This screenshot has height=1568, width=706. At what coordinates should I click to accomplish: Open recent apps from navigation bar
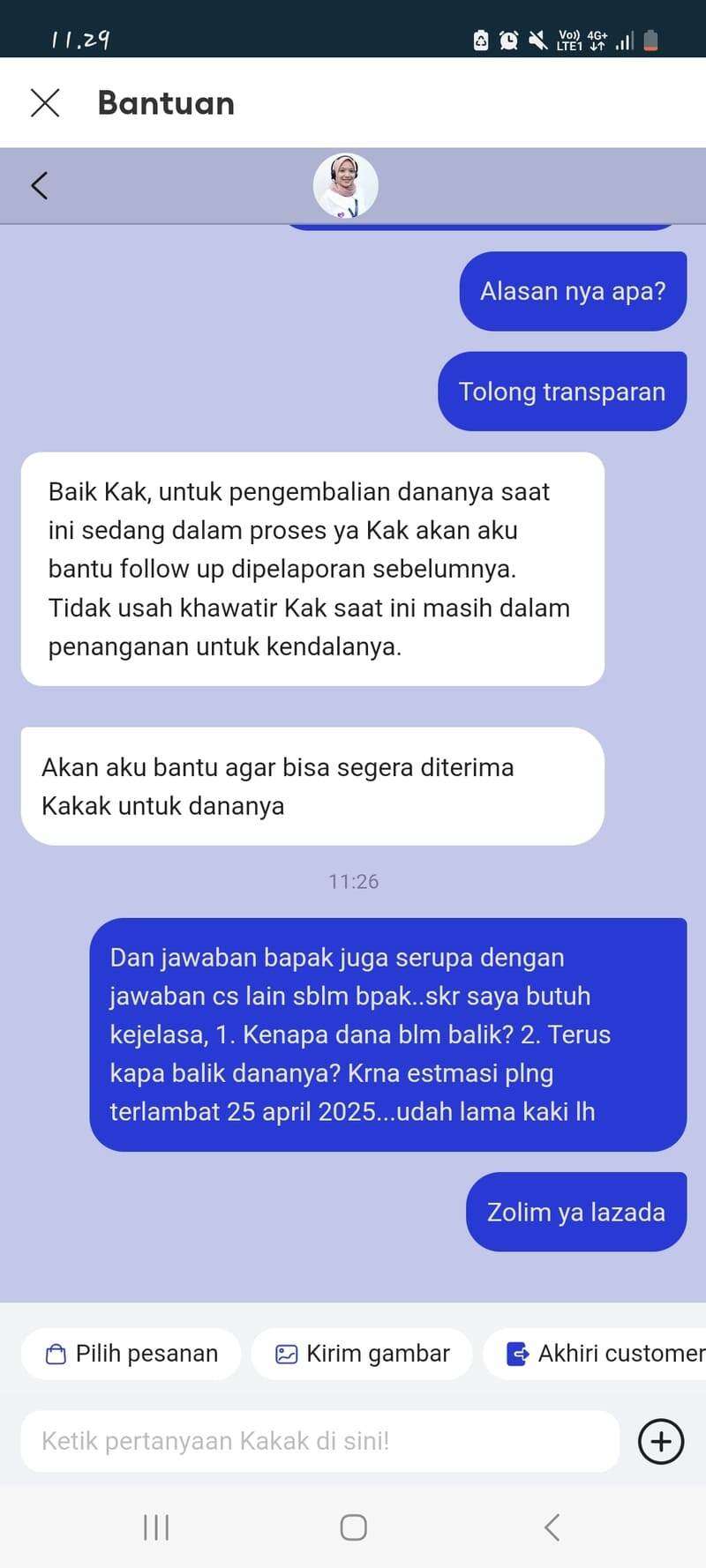point(156,1527)
